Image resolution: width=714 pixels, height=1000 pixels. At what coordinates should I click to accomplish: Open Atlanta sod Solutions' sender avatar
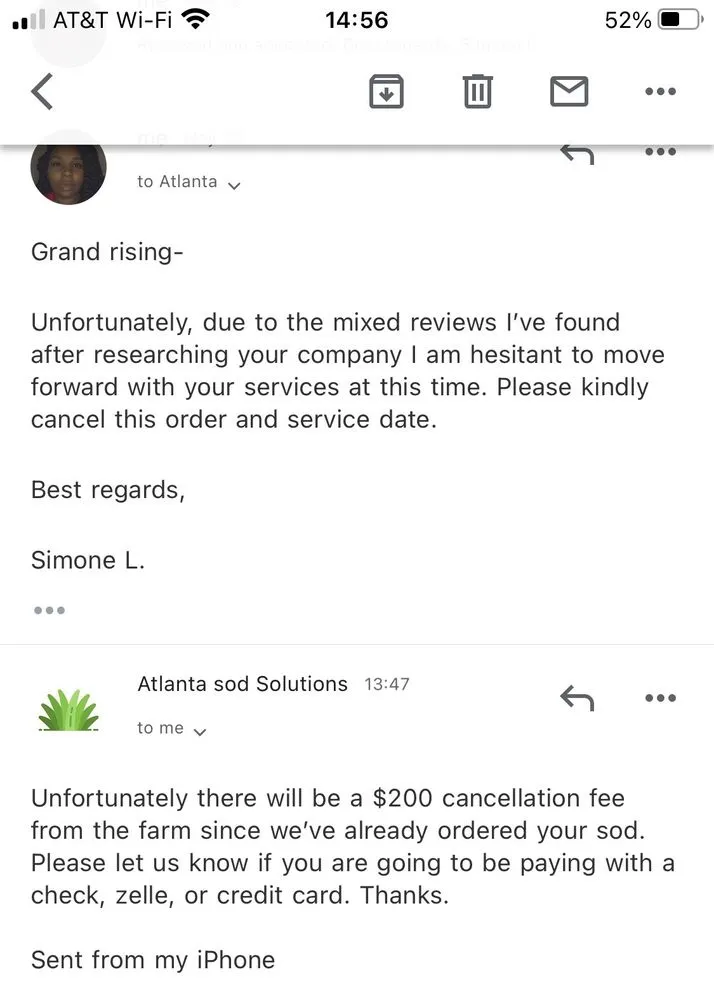pos(68,710)
